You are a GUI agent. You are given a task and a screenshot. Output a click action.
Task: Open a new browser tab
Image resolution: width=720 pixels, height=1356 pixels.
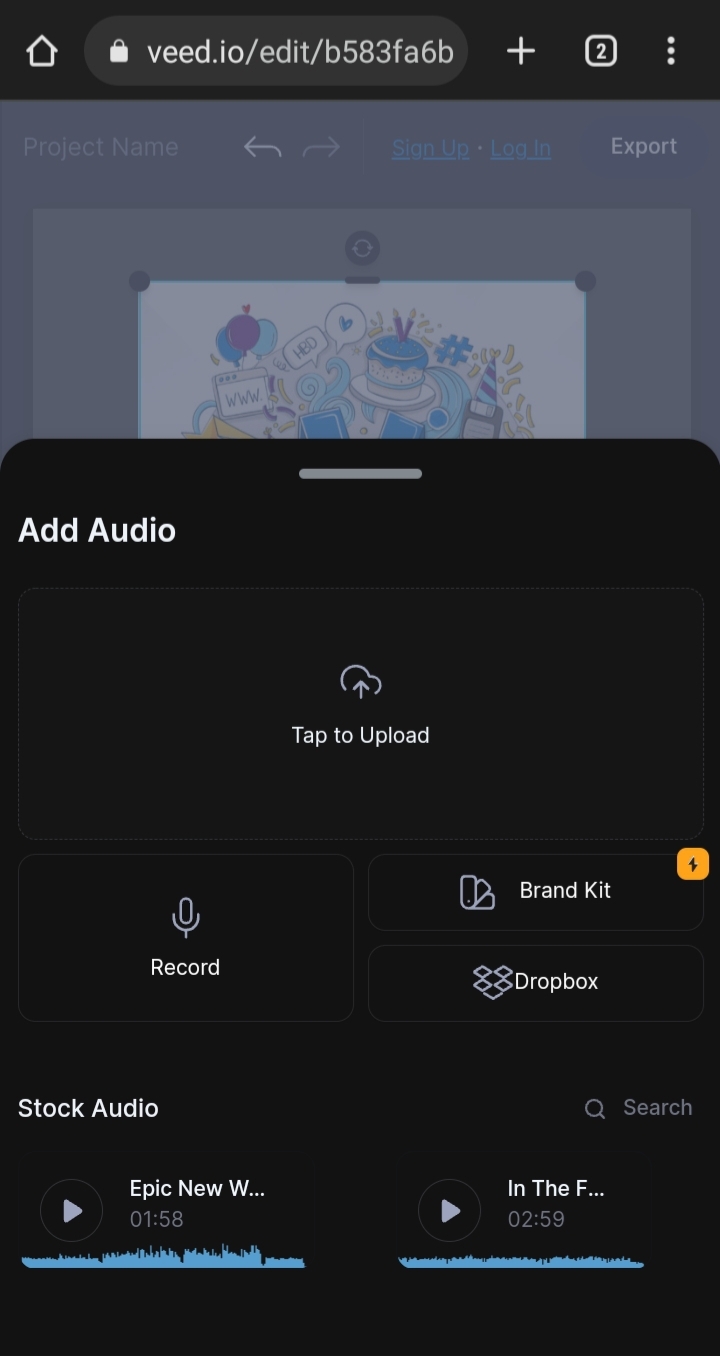point(521,50)
